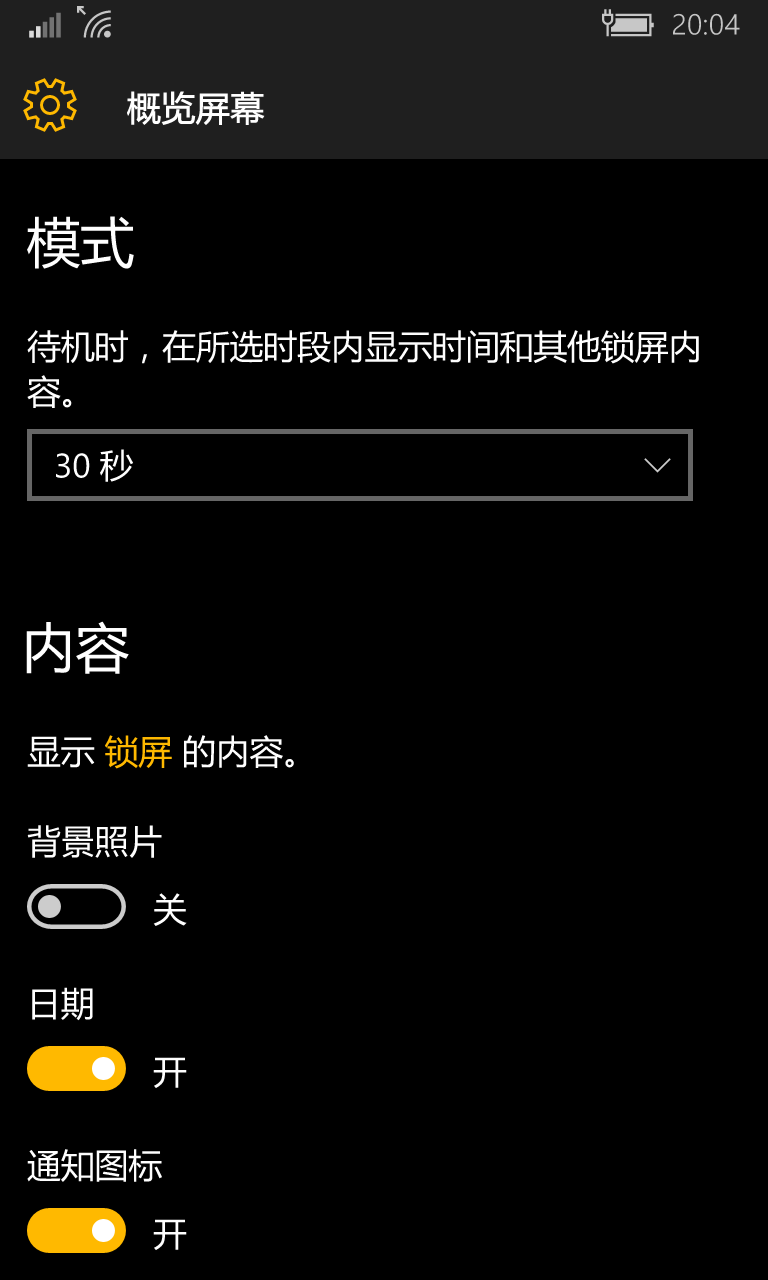
Task: Expand the 30 秒 duration dropdown
Action: coord(359,465)
